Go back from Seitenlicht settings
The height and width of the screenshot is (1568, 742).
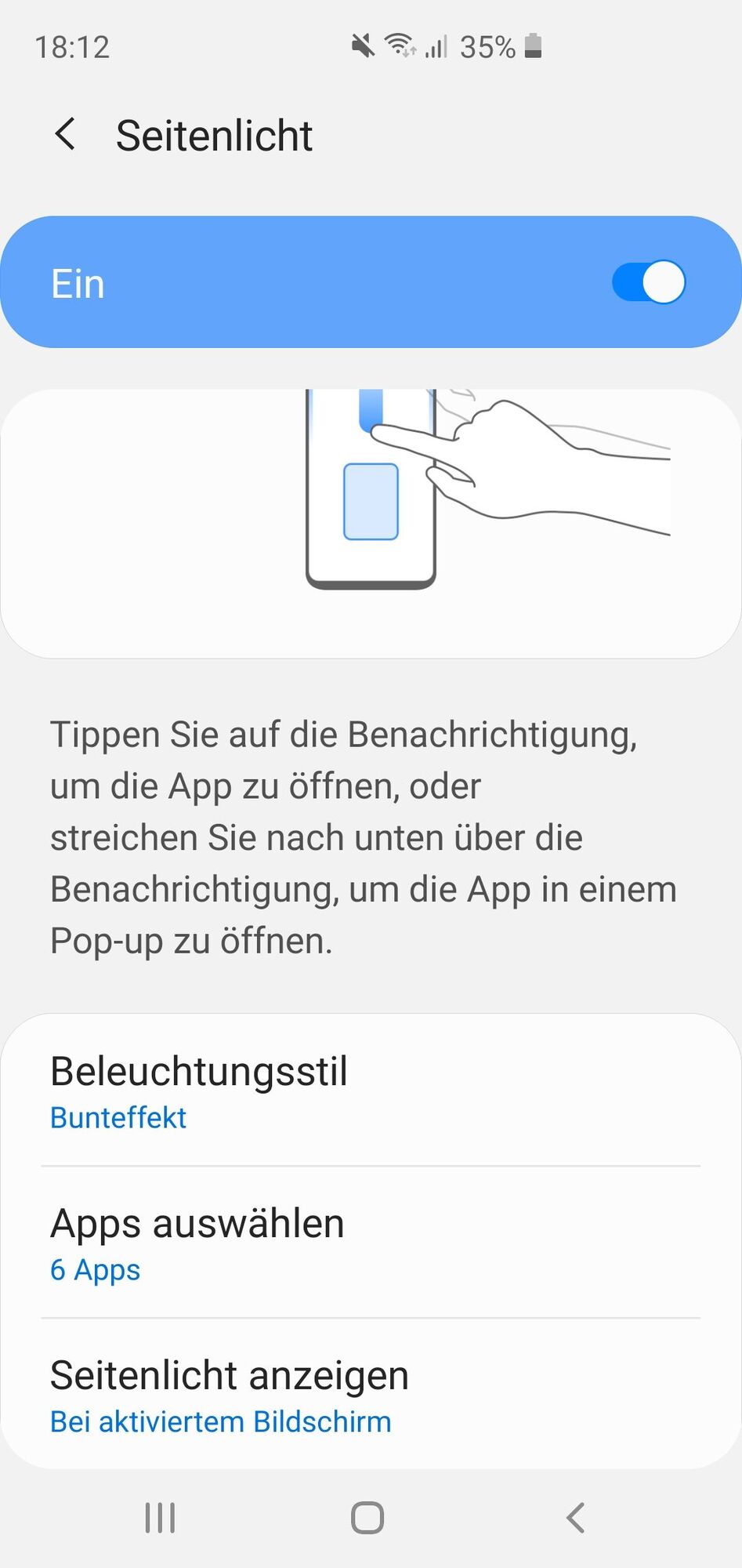(x=66, y=135)
